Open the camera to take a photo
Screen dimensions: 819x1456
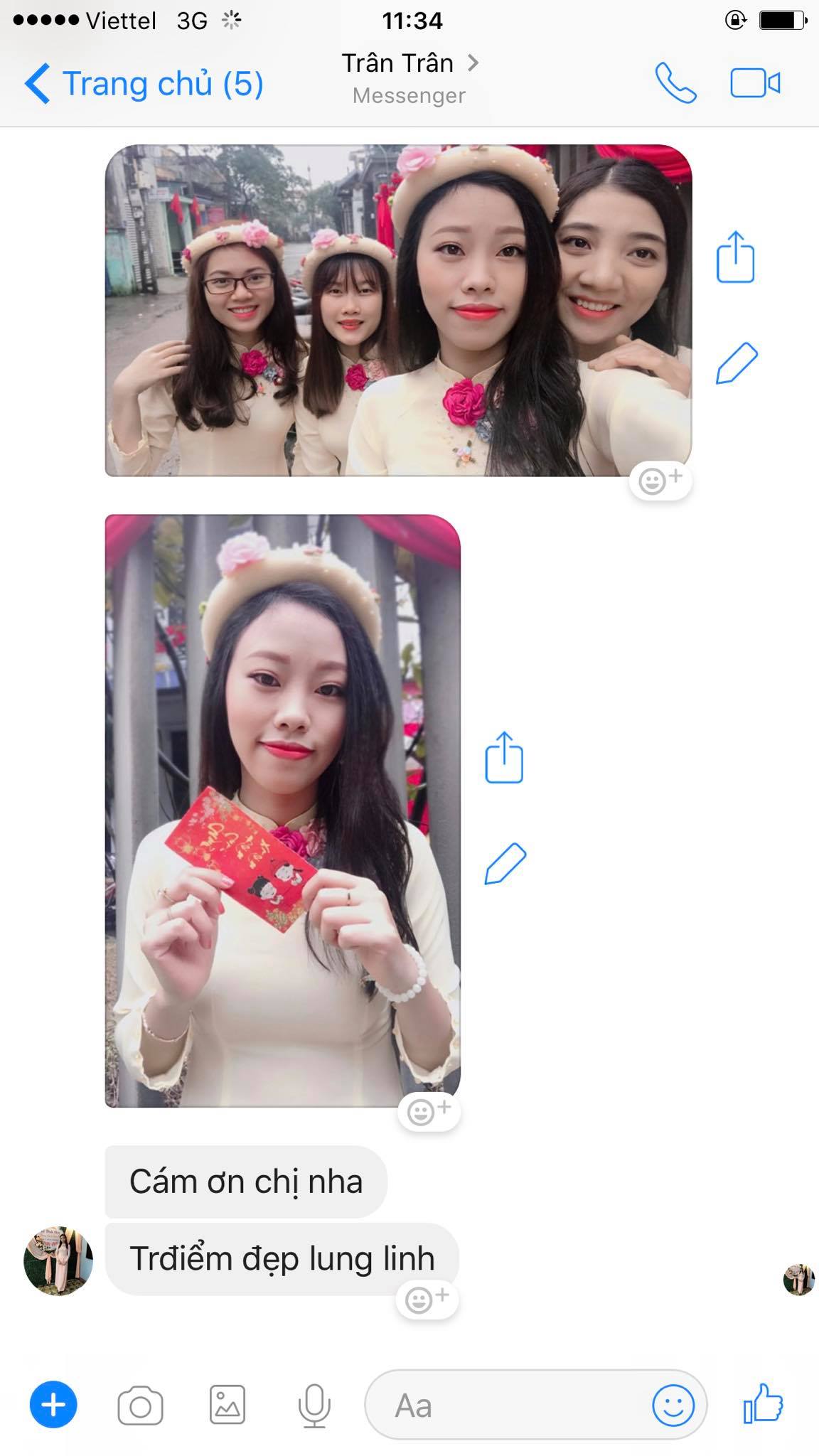140,1406
